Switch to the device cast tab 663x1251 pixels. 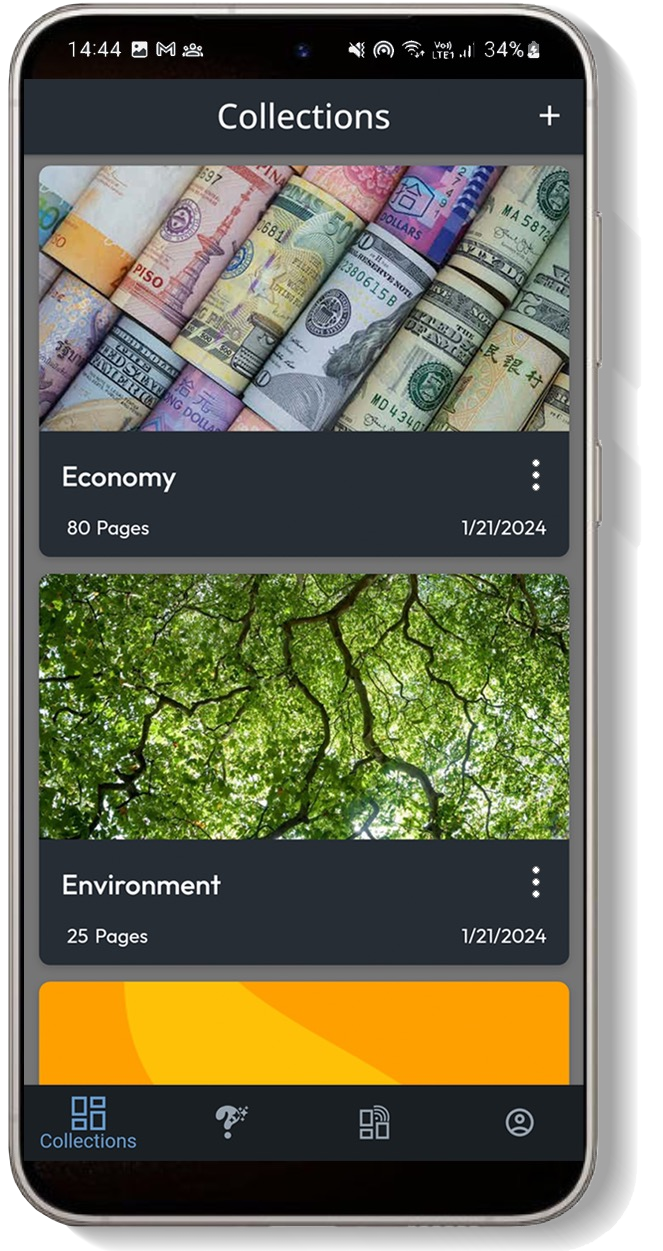374,1123
